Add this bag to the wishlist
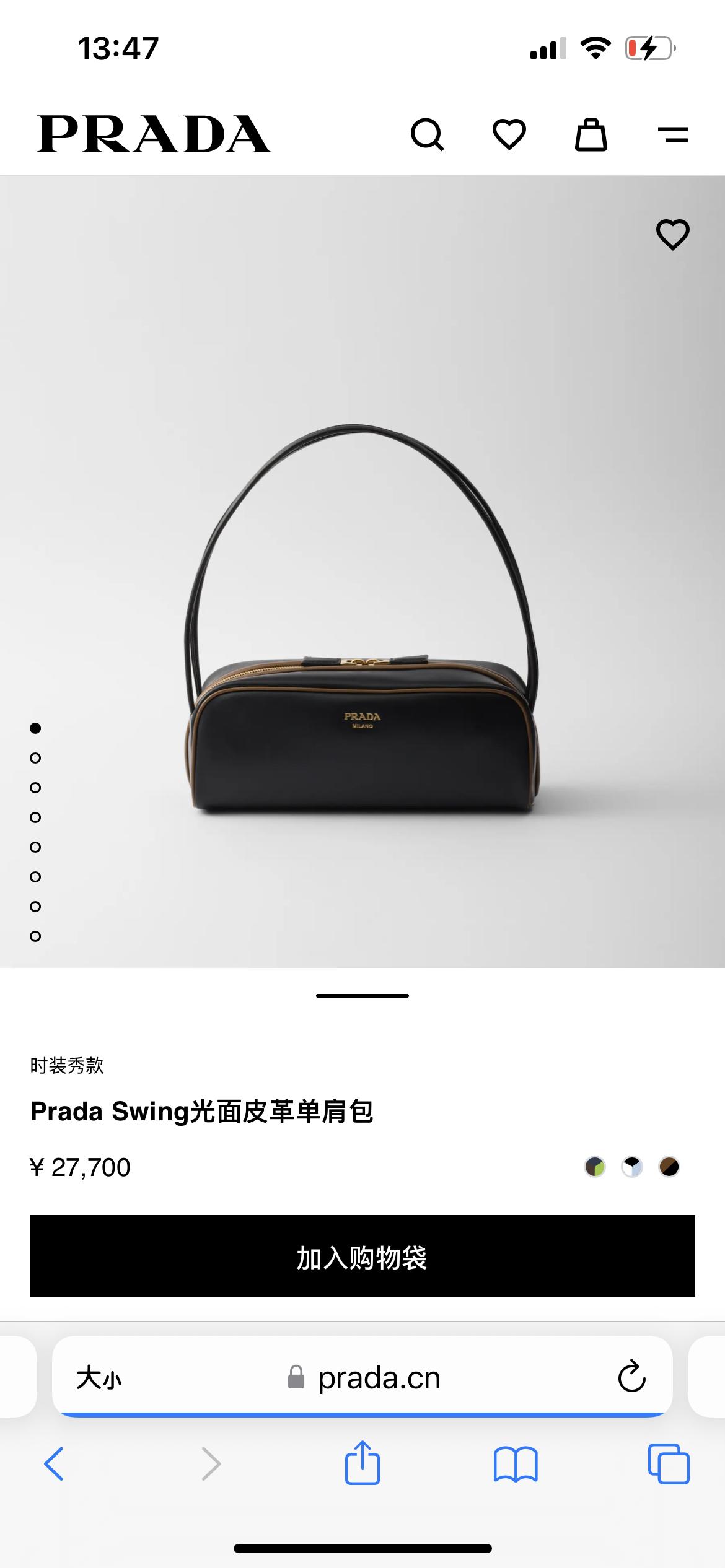The width and height of the screenshot is (725, 1568). [672, 235]
